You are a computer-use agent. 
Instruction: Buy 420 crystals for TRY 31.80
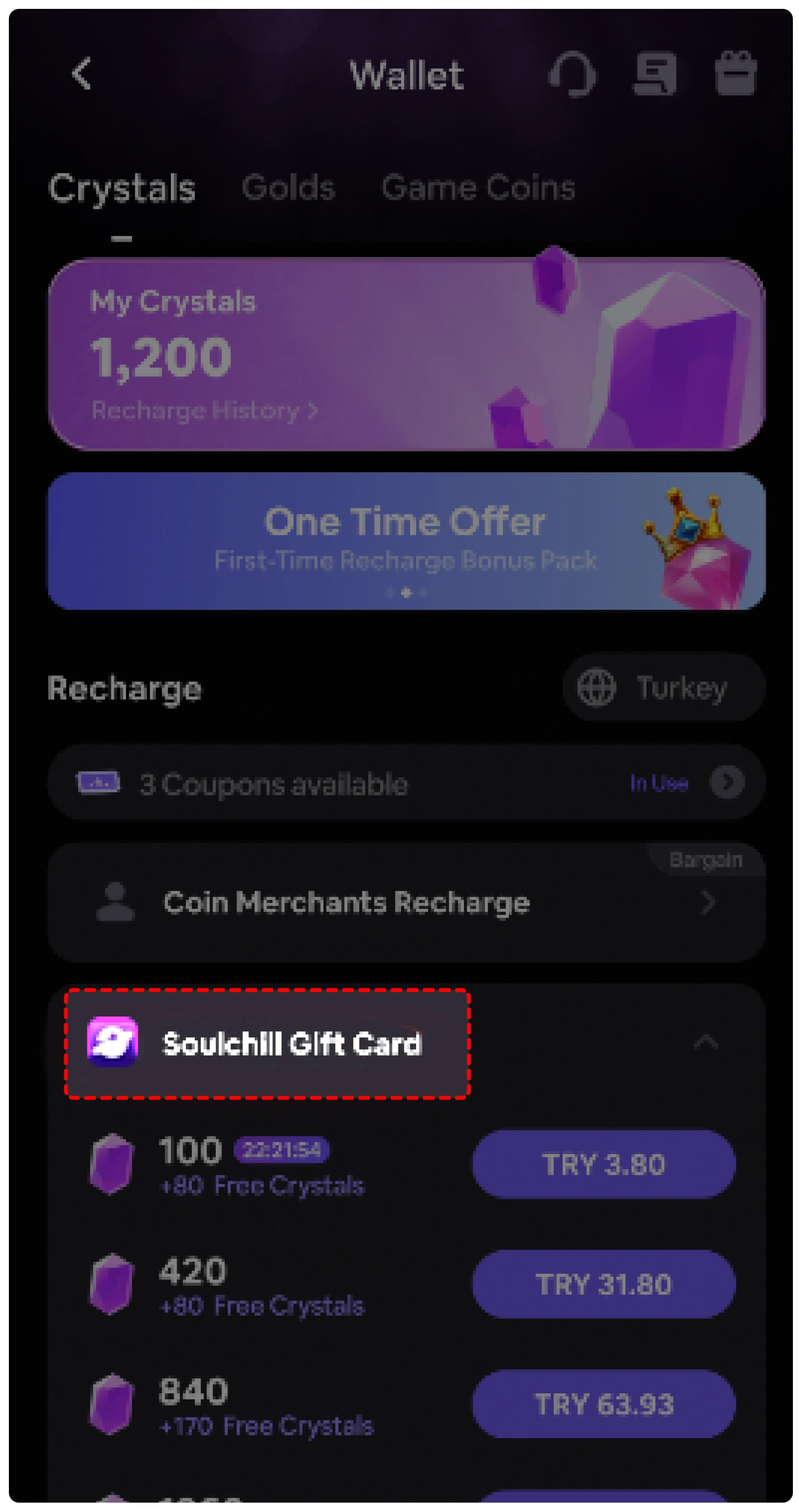point(603,1285)
